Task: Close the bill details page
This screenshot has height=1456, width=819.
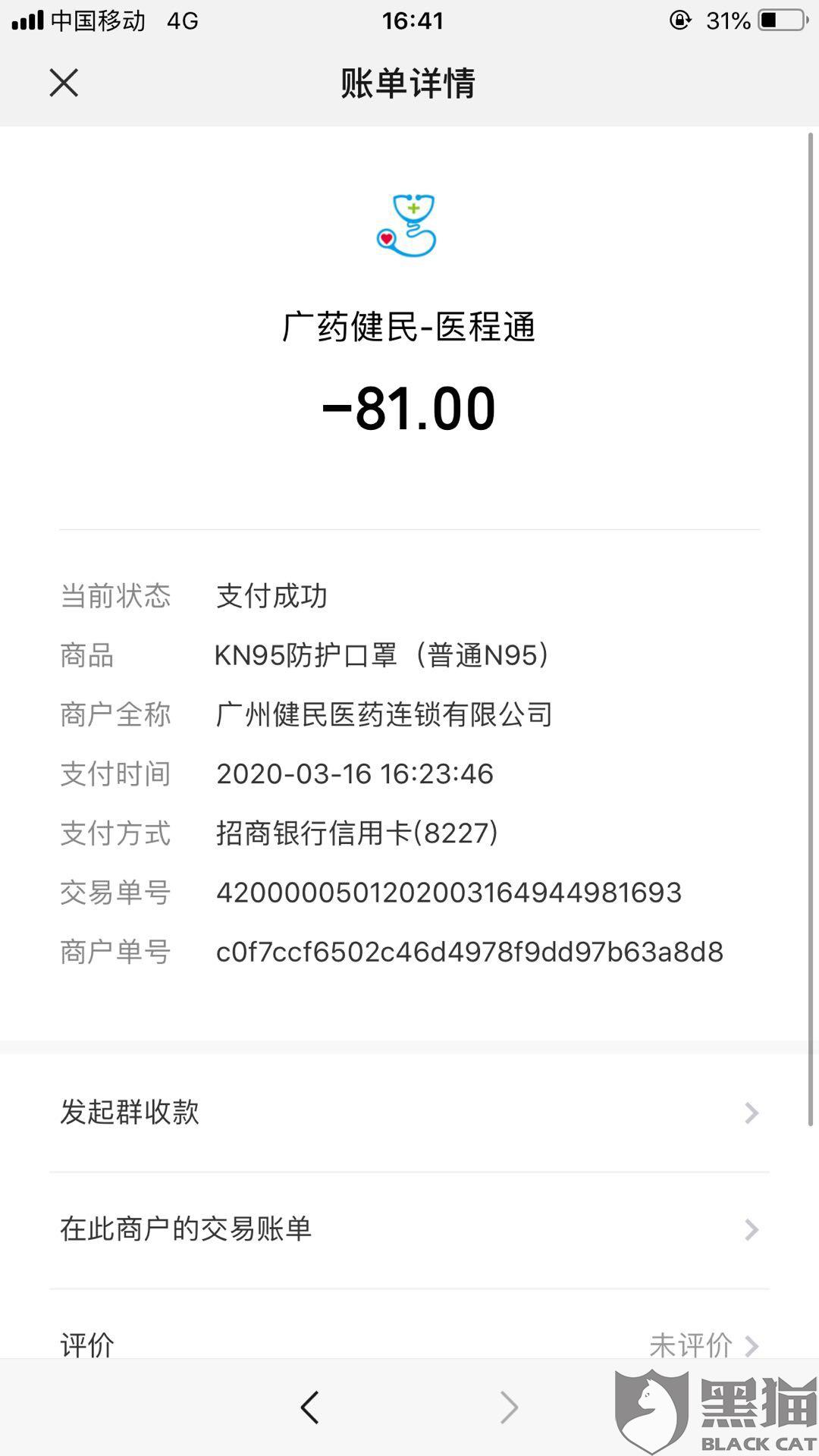Action: pyautogui.click(x=64, y=83)
